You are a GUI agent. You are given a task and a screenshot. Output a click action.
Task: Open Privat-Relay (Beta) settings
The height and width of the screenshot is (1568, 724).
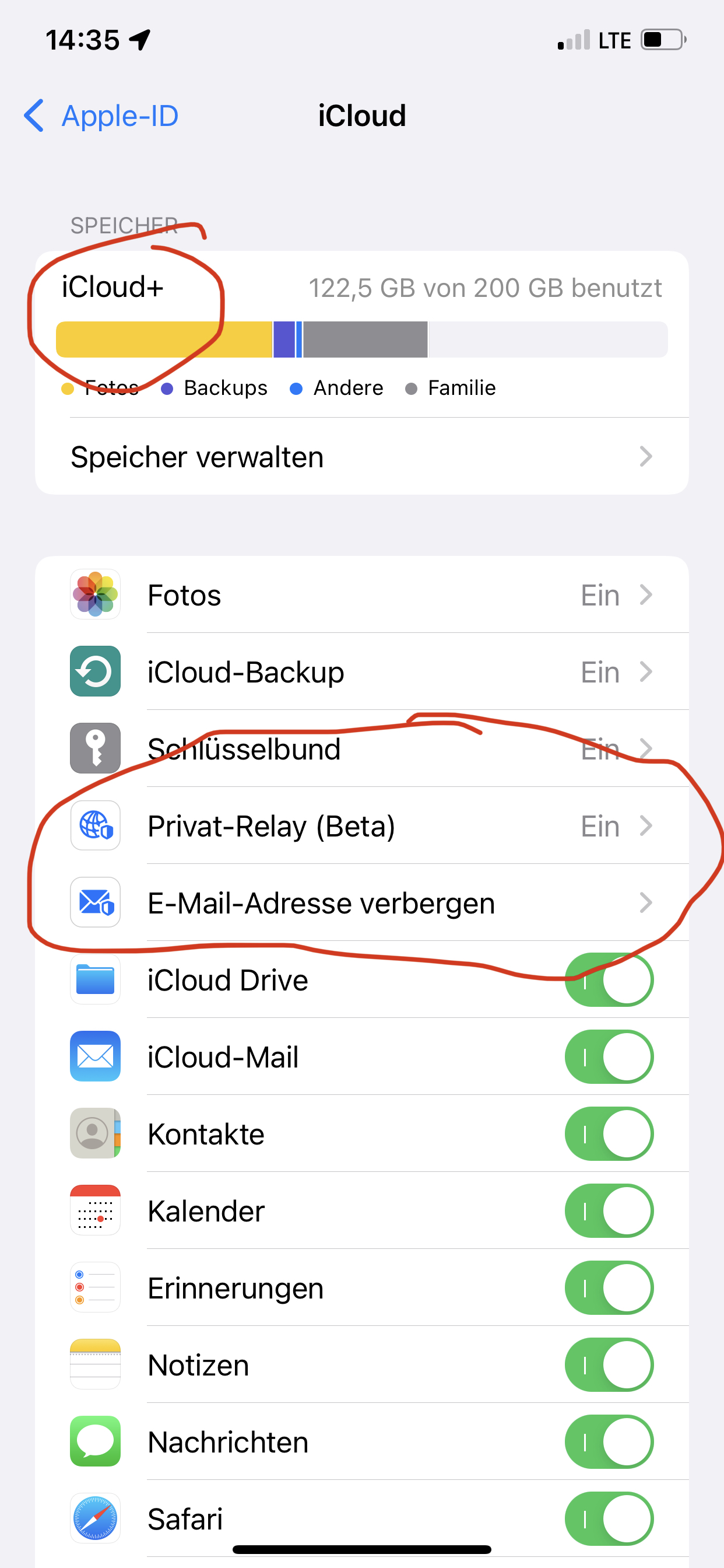[x=361, y=826]
